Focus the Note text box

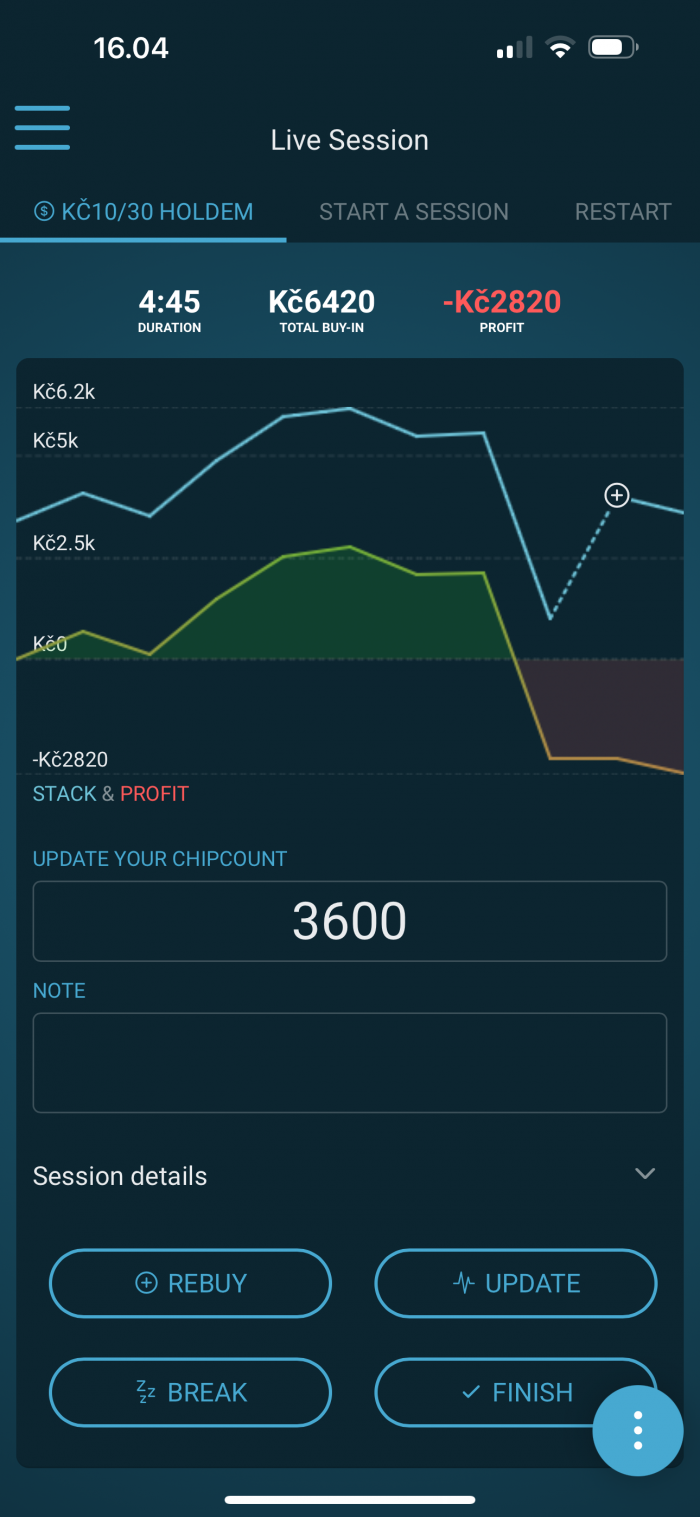350,1062
